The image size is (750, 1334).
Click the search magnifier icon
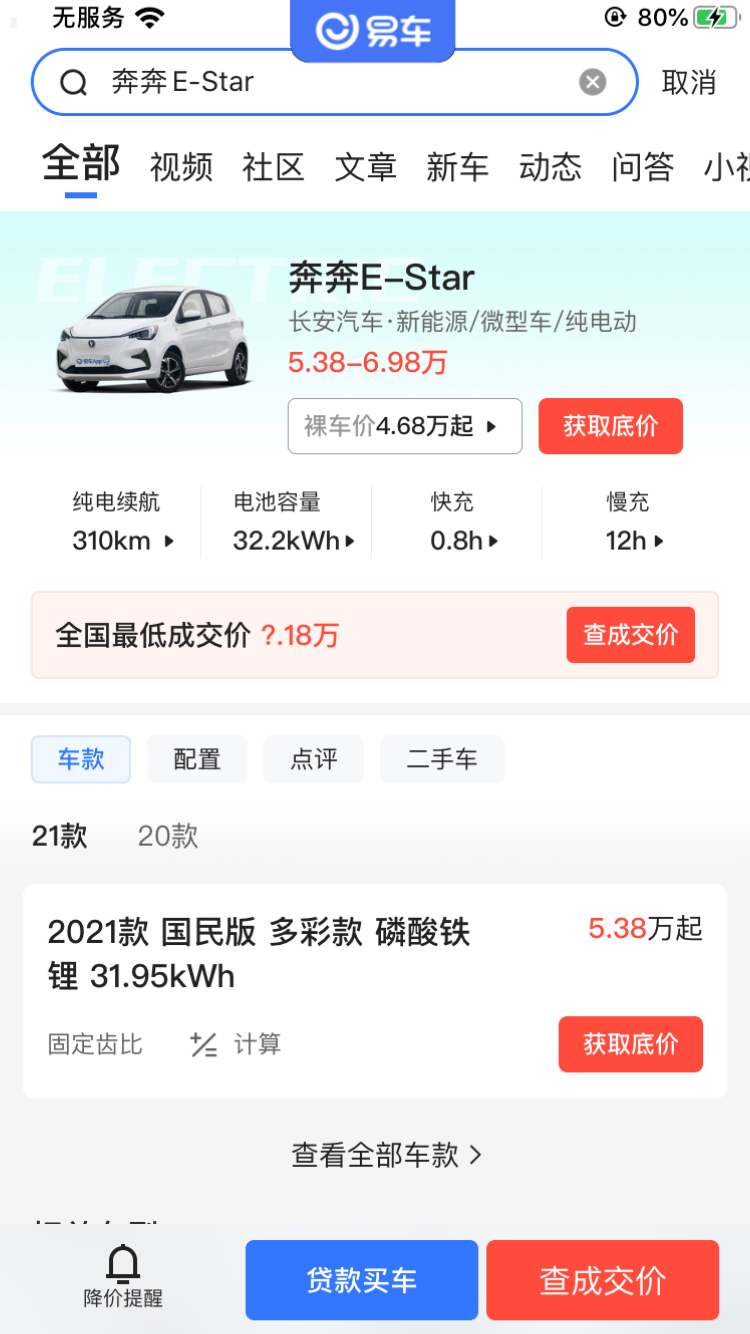74,82
